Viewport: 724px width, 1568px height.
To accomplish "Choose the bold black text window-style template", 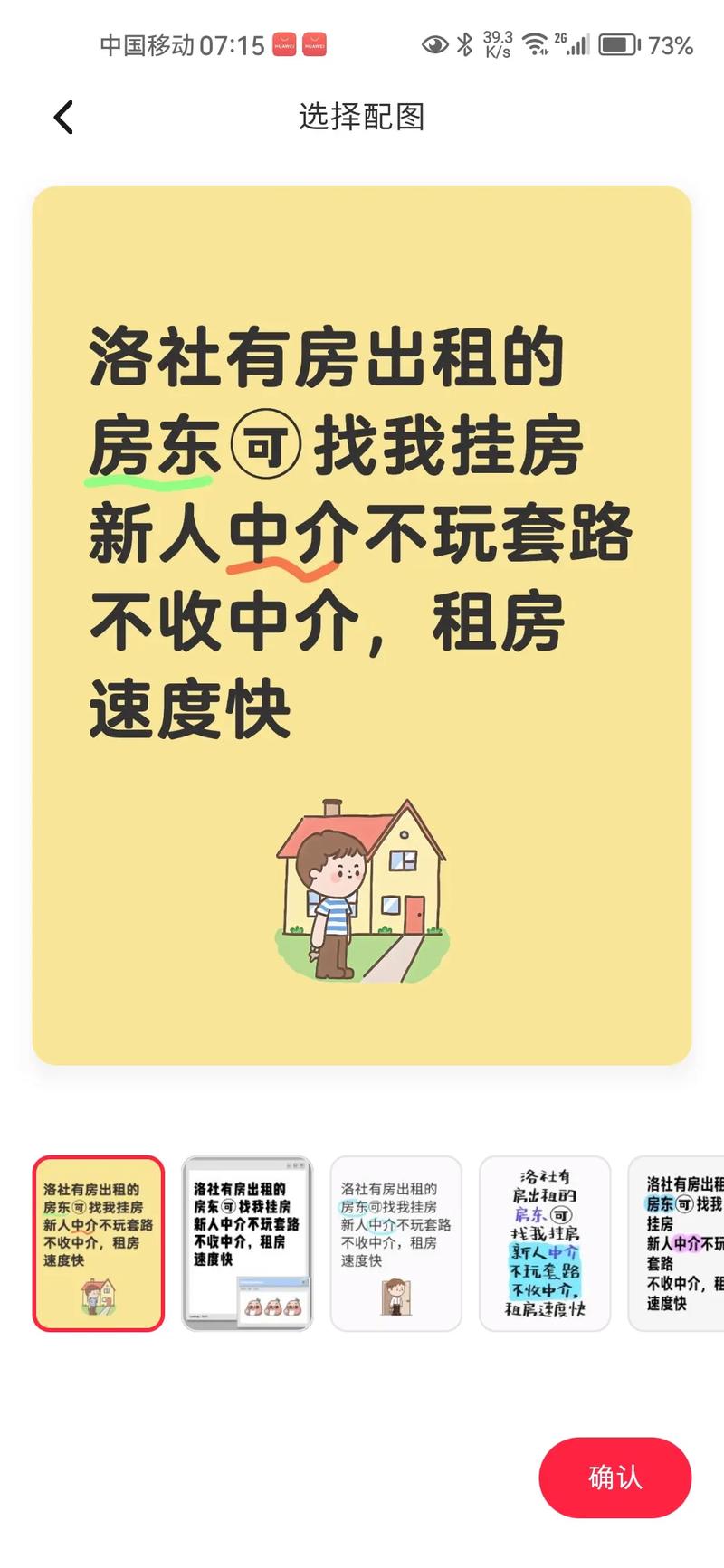I will click(247, 1243).
